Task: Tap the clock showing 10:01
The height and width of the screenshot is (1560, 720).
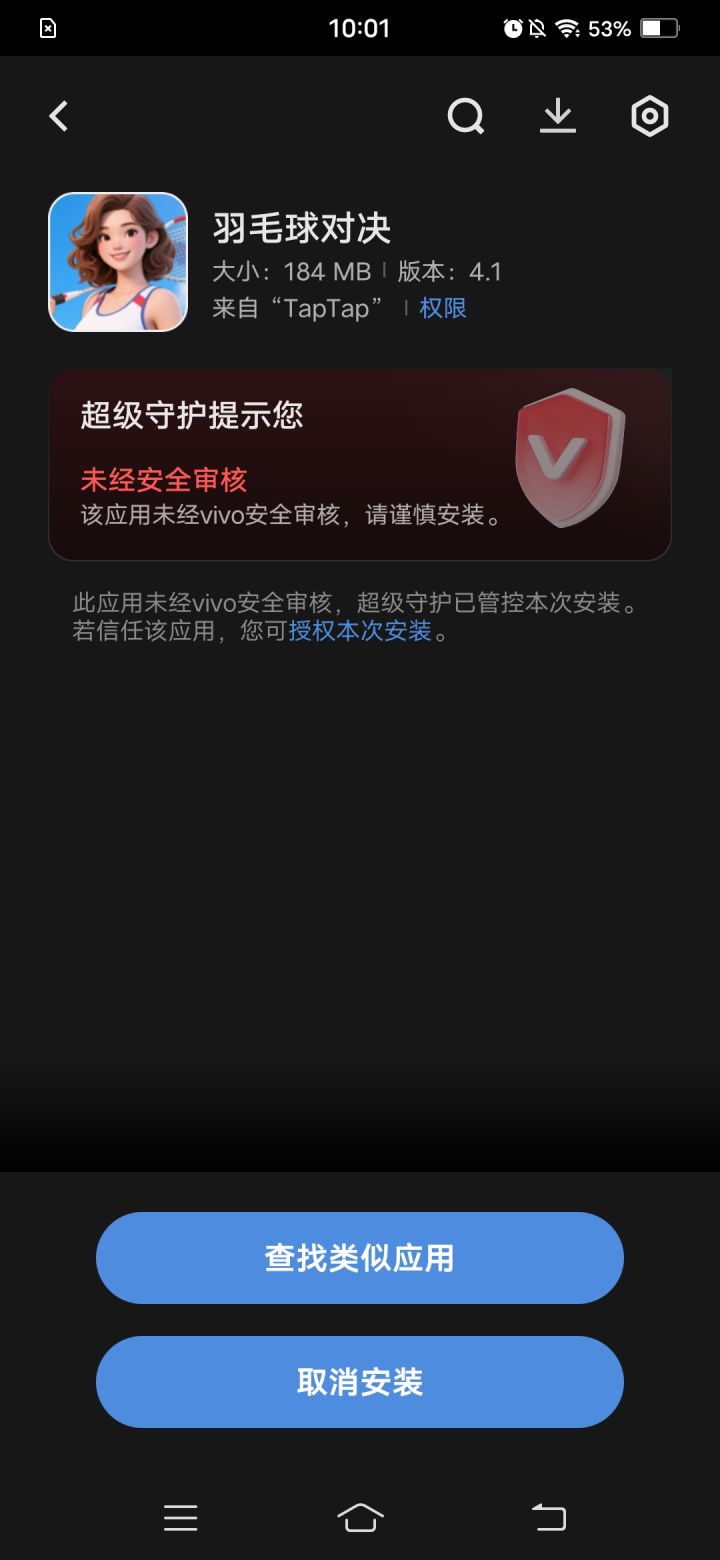Action: point(360,27)
